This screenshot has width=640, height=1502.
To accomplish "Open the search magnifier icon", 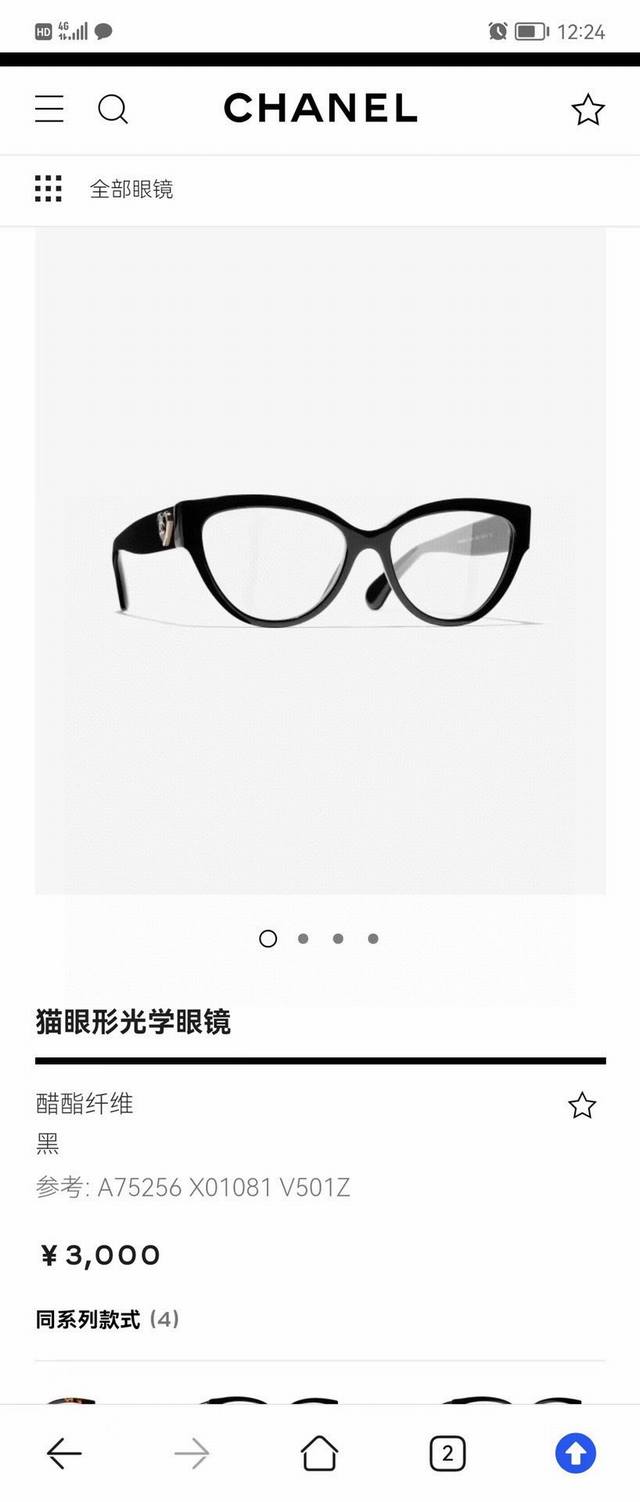I will tap(112, 109).
